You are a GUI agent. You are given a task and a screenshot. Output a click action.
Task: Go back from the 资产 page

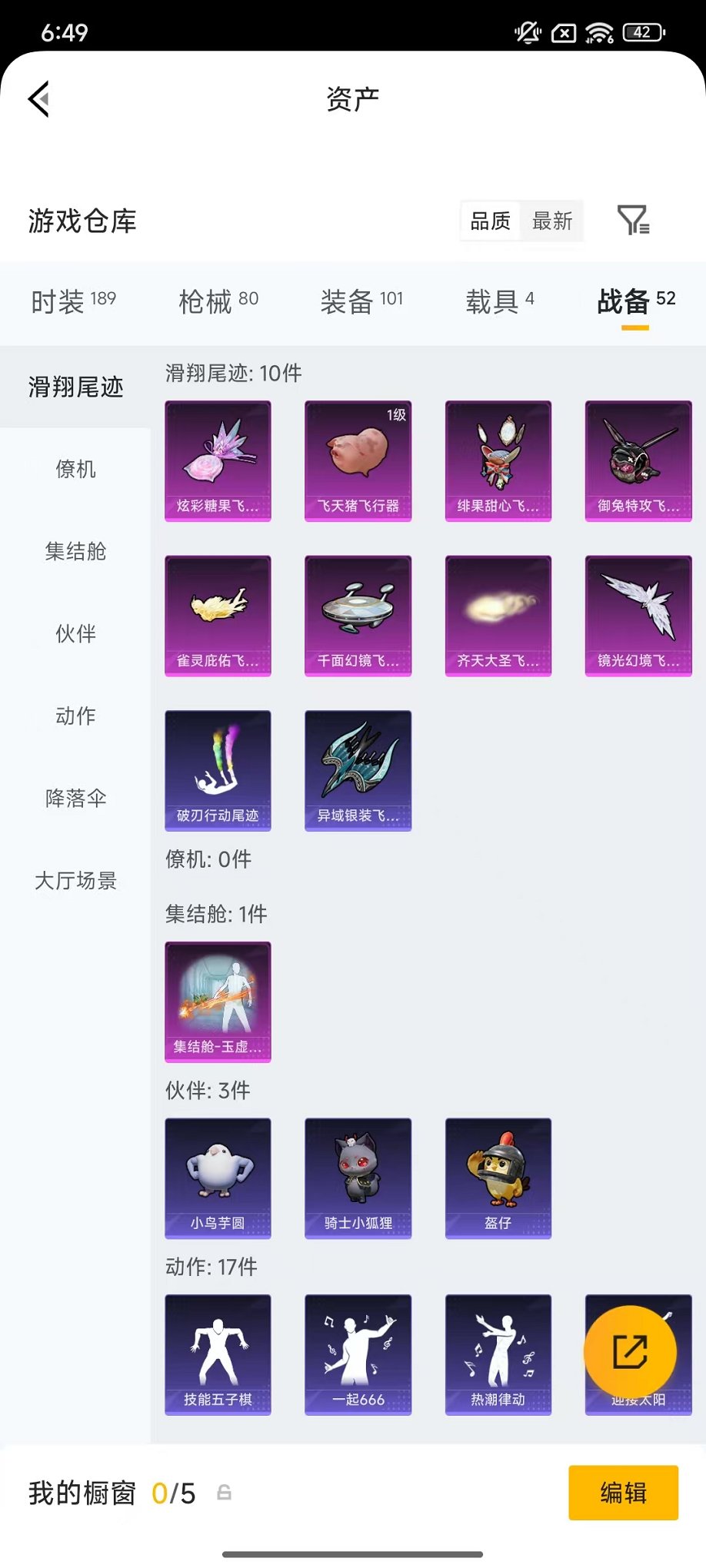(39, 99)
